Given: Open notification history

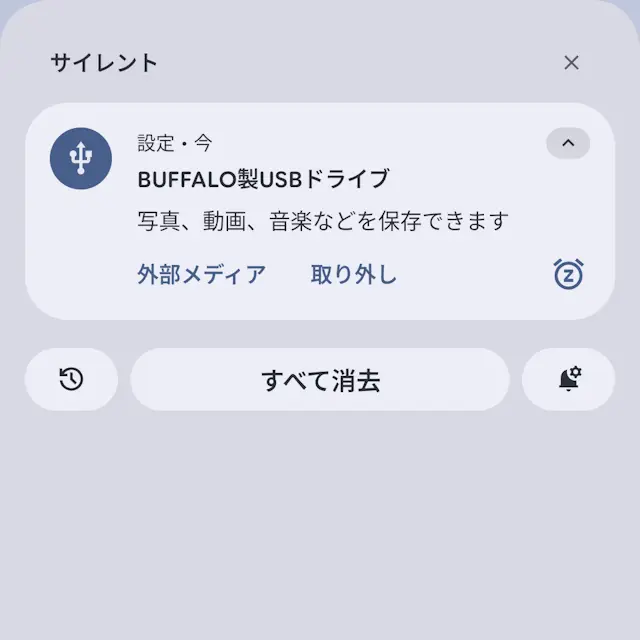Looking at the screenshot, I should 71,380.
